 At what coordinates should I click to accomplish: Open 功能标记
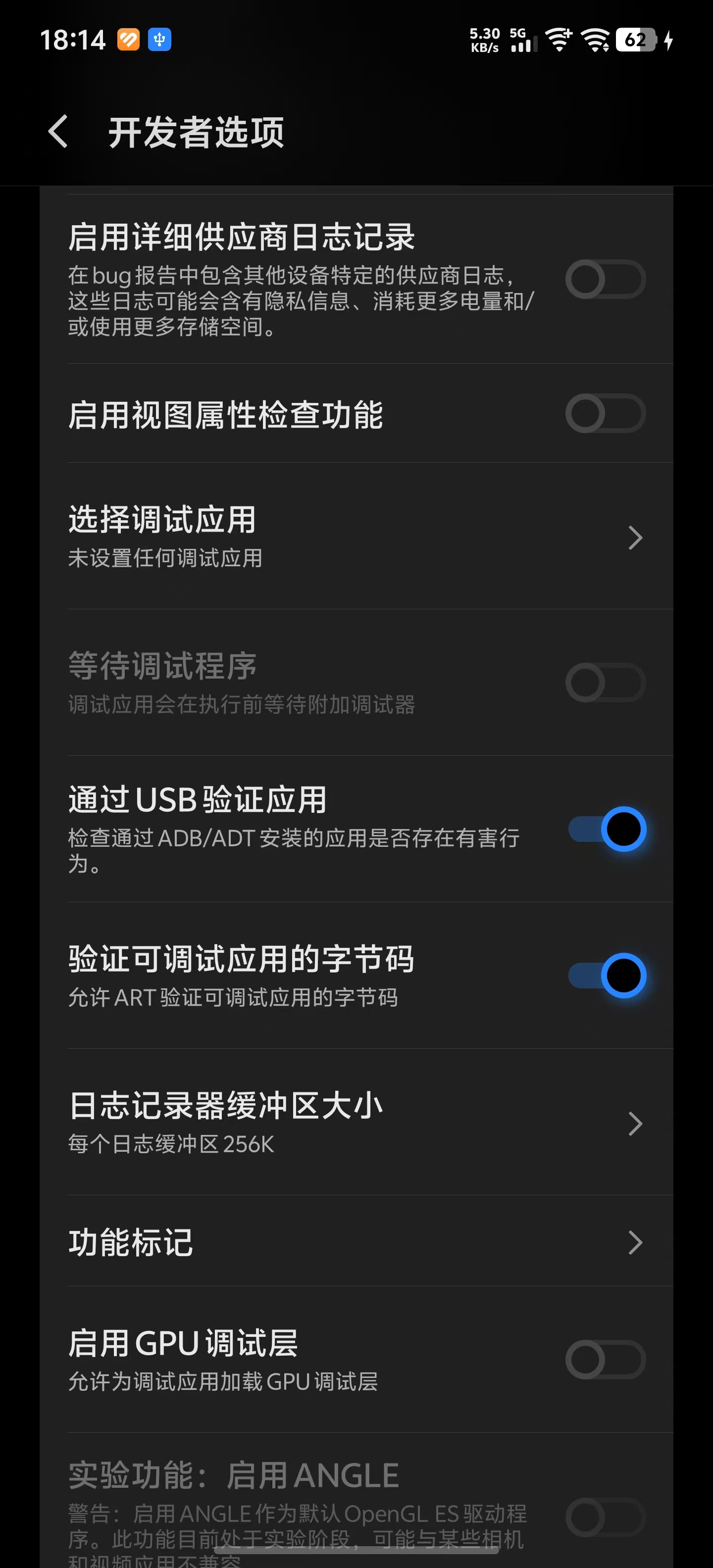[x=356, y=1242]
